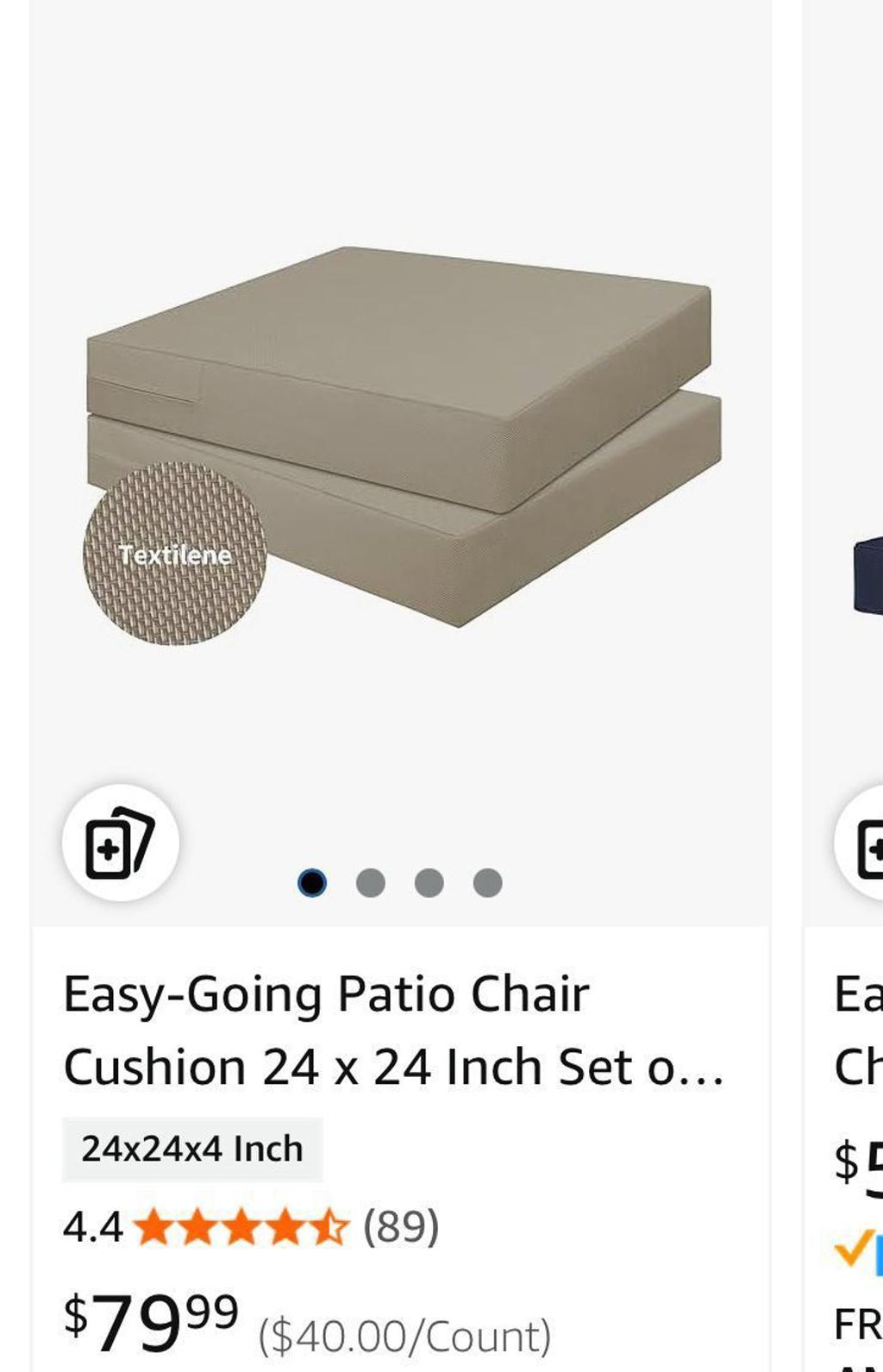Open the Easy-Going Patio Chair Cushion title
The width and height of the screenshot is (883, 1372).
[392, 1030]
